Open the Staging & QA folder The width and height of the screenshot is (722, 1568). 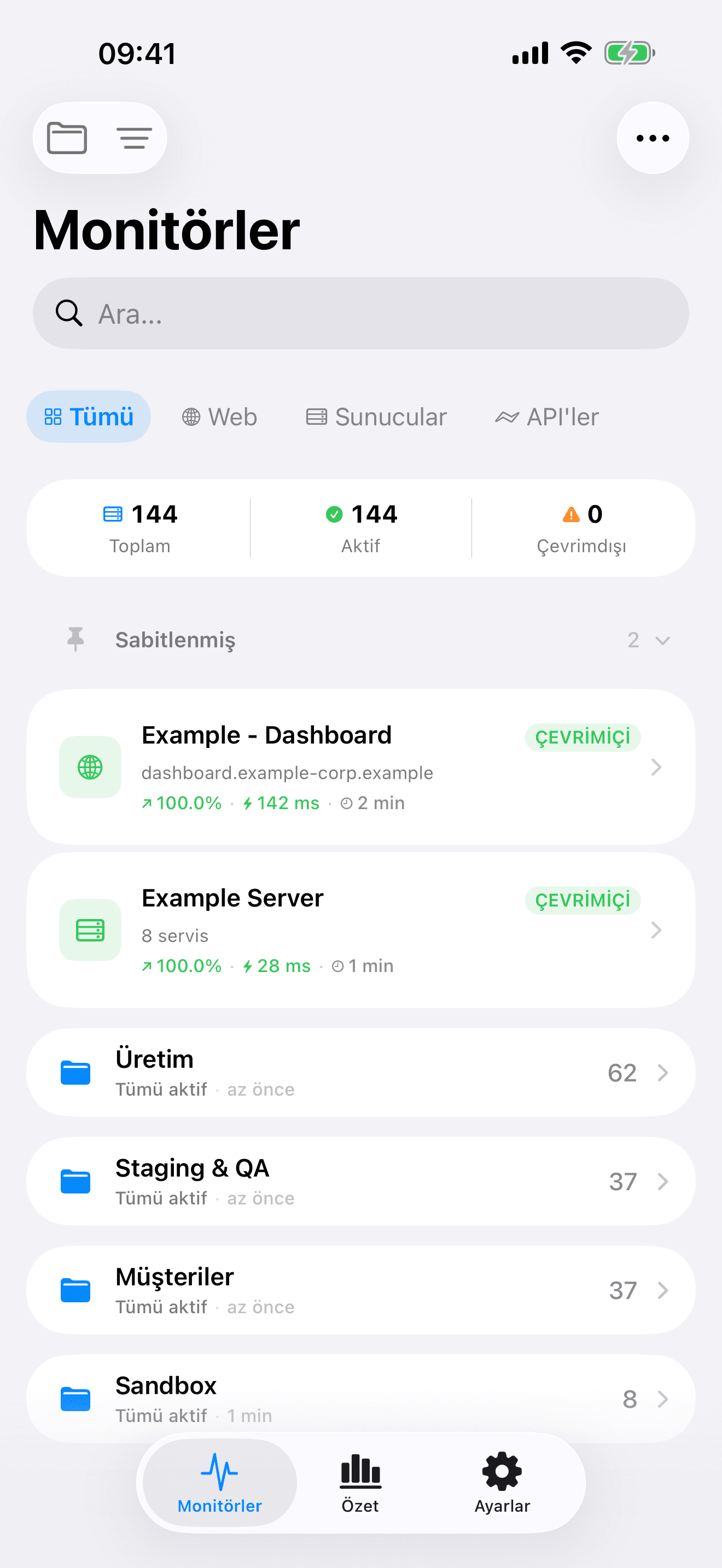pos(360,1181)
